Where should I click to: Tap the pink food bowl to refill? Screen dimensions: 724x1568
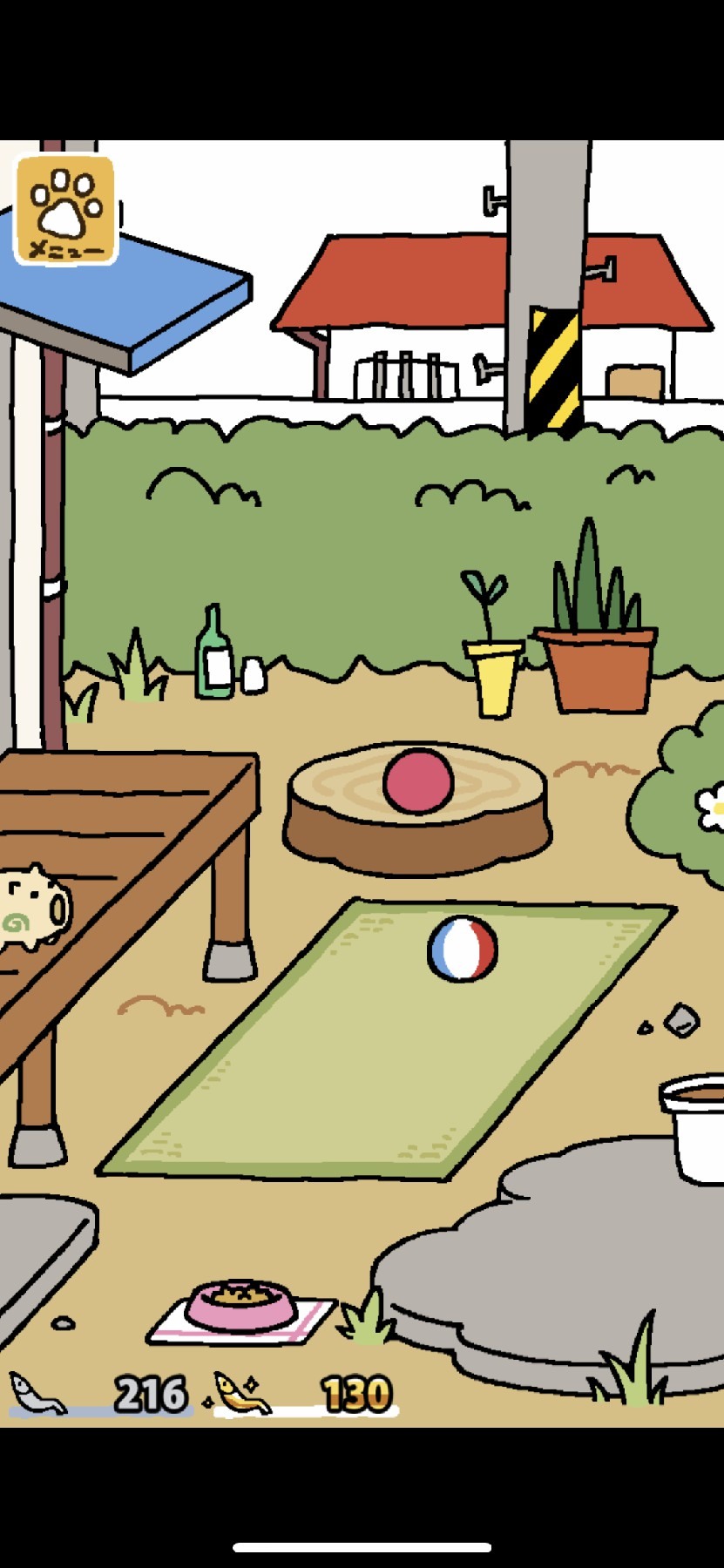coord(241,1303)
